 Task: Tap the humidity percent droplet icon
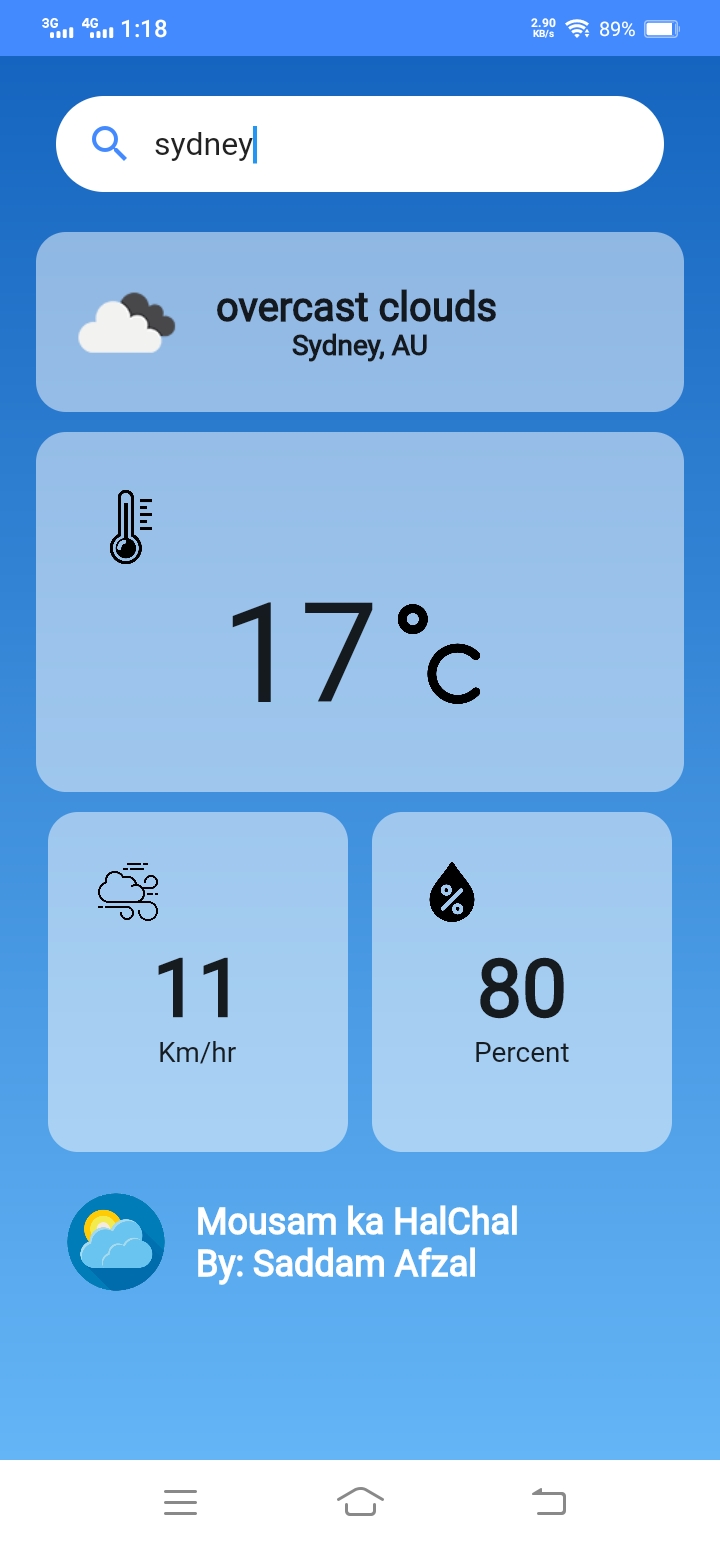tap(452, 891)
